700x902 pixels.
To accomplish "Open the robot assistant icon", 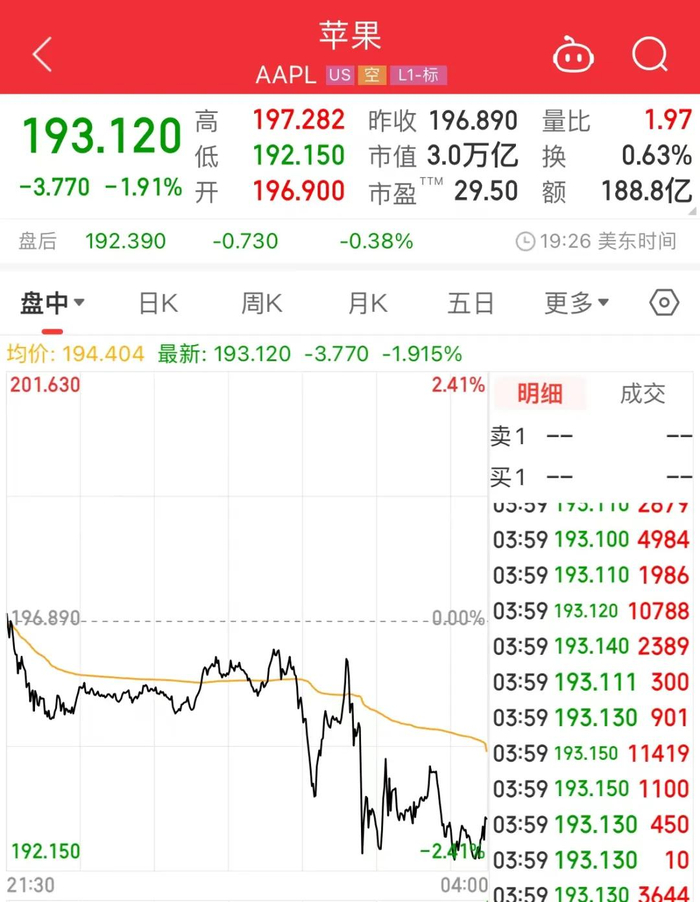I will click(x=573, y=55).
